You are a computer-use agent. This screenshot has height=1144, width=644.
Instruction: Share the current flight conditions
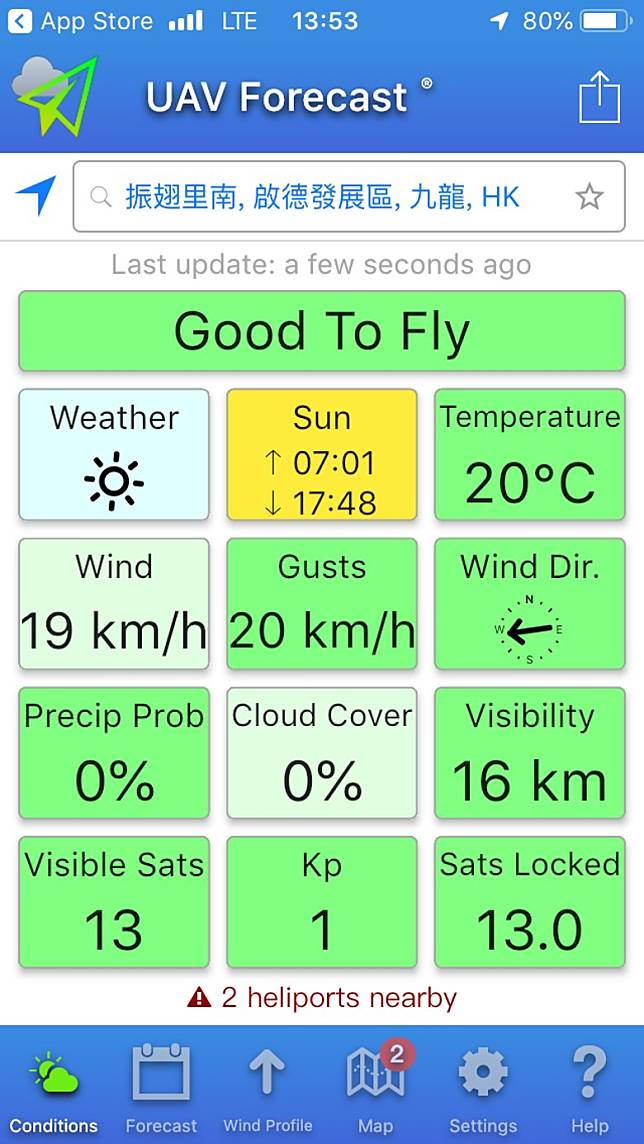599,97
